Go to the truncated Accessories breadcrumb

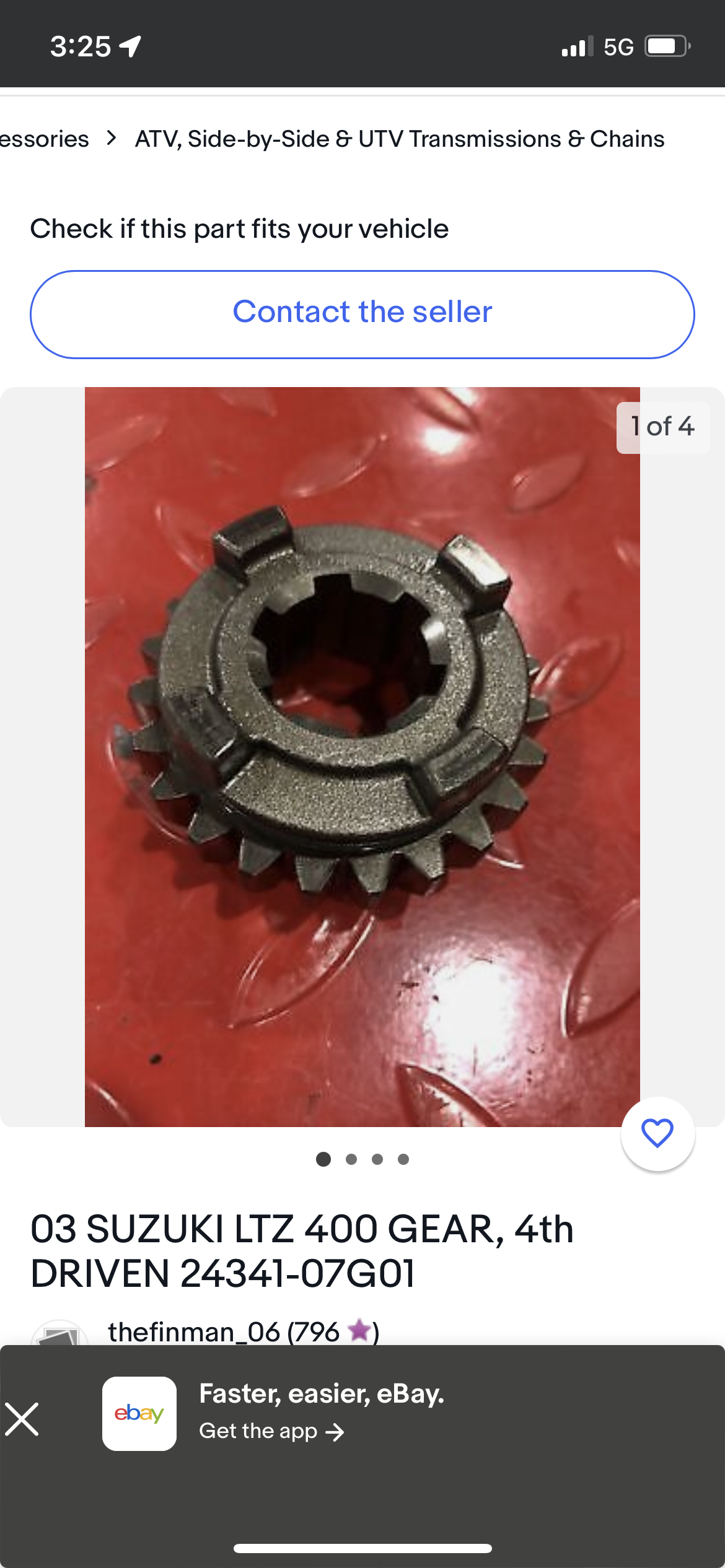click(x=45, y=139)
